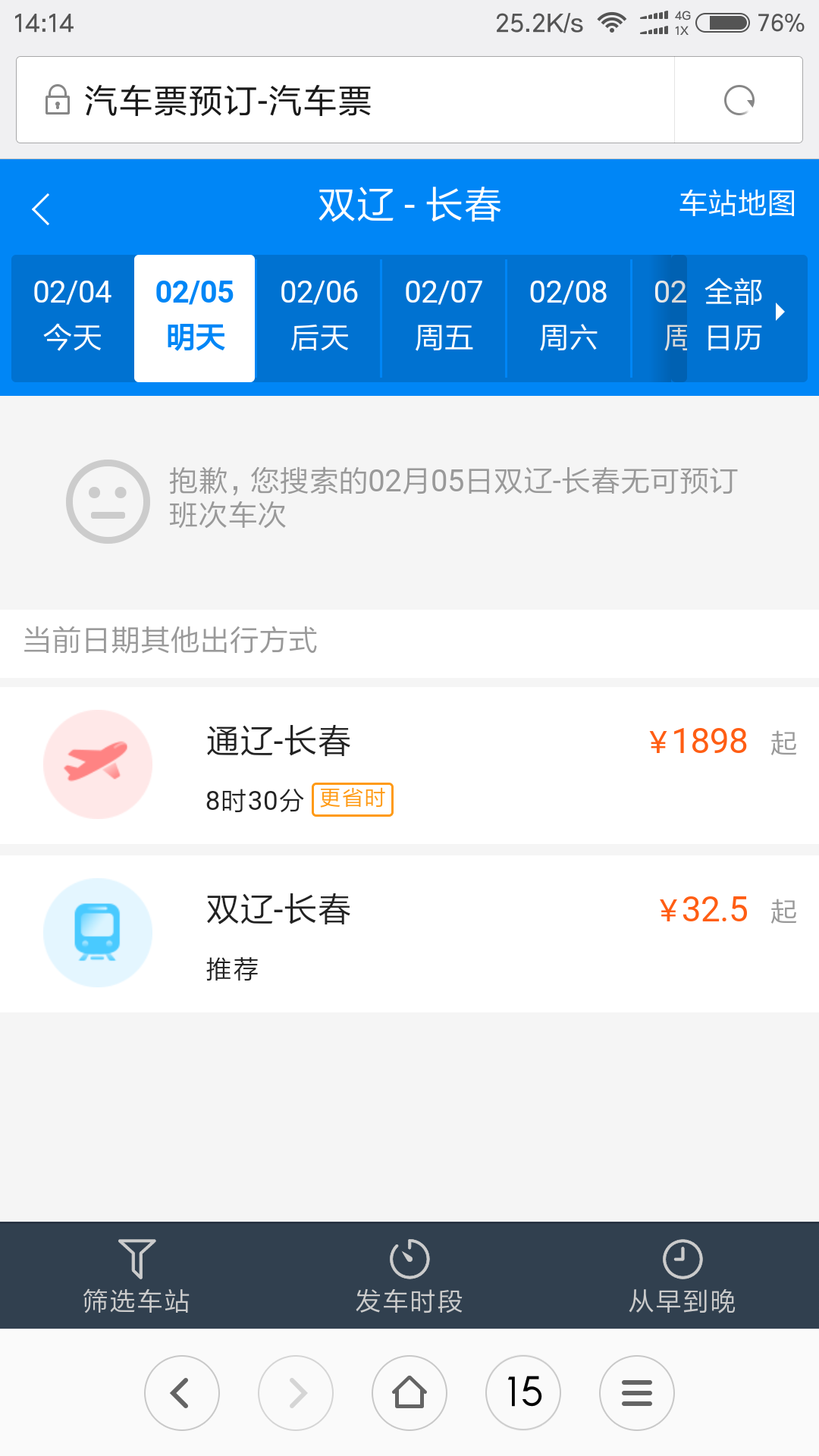Open 发车时段 departure time filter
The width and height of the screenshot is (819, 1456).
point(409,1276)
